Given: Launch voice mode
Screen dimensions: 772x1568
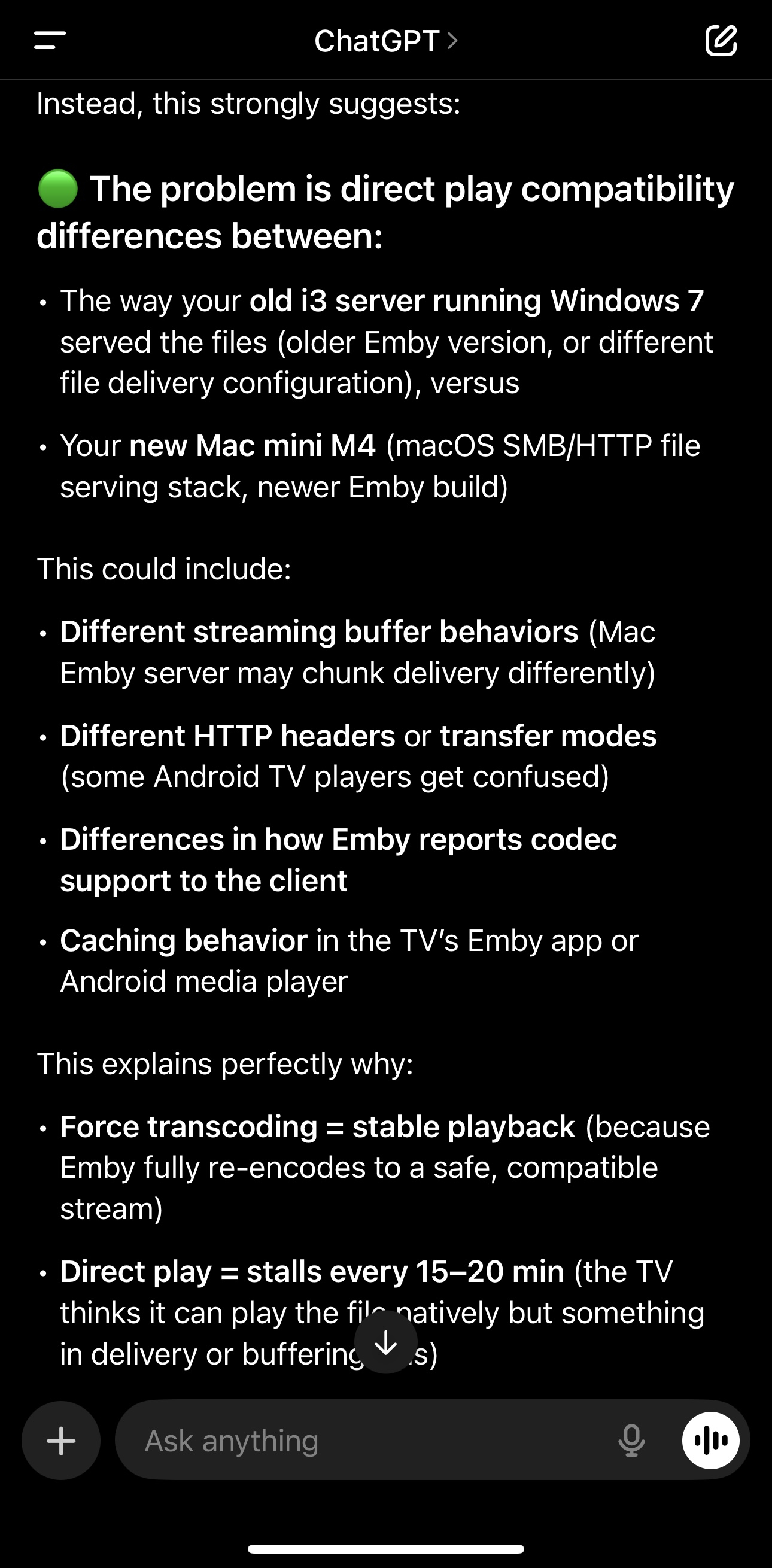Looking at the screenshot, I should coord(710,1441).
